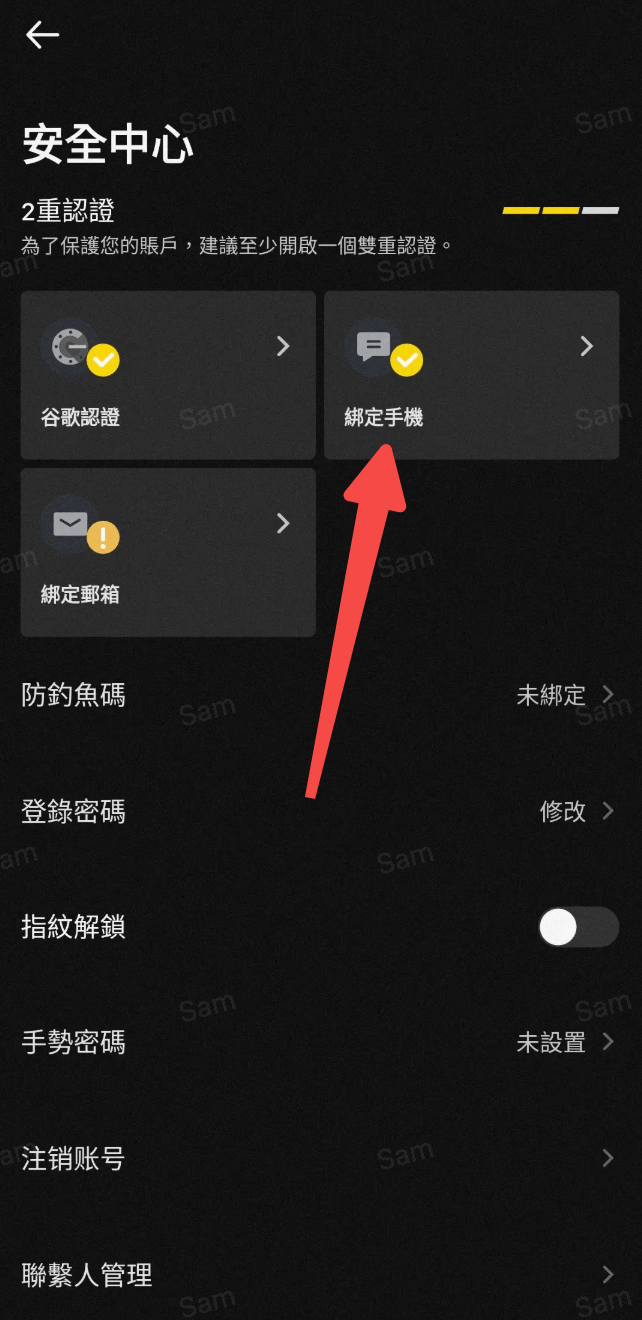Open the 注销账号 row
642x1320 pixels.
point(320,1159)
